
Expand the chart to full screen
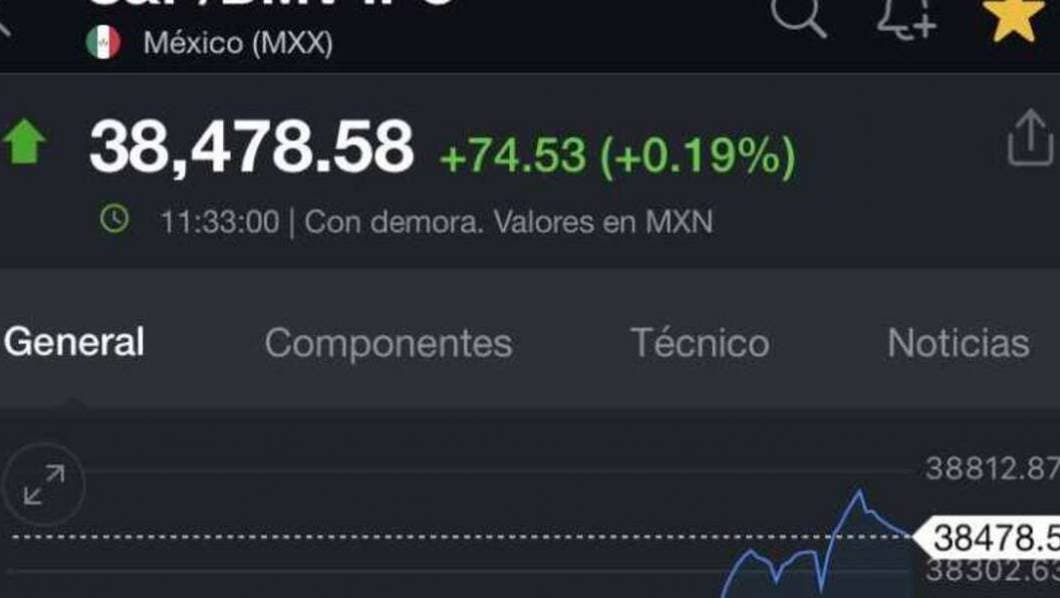tap(44, 485)
